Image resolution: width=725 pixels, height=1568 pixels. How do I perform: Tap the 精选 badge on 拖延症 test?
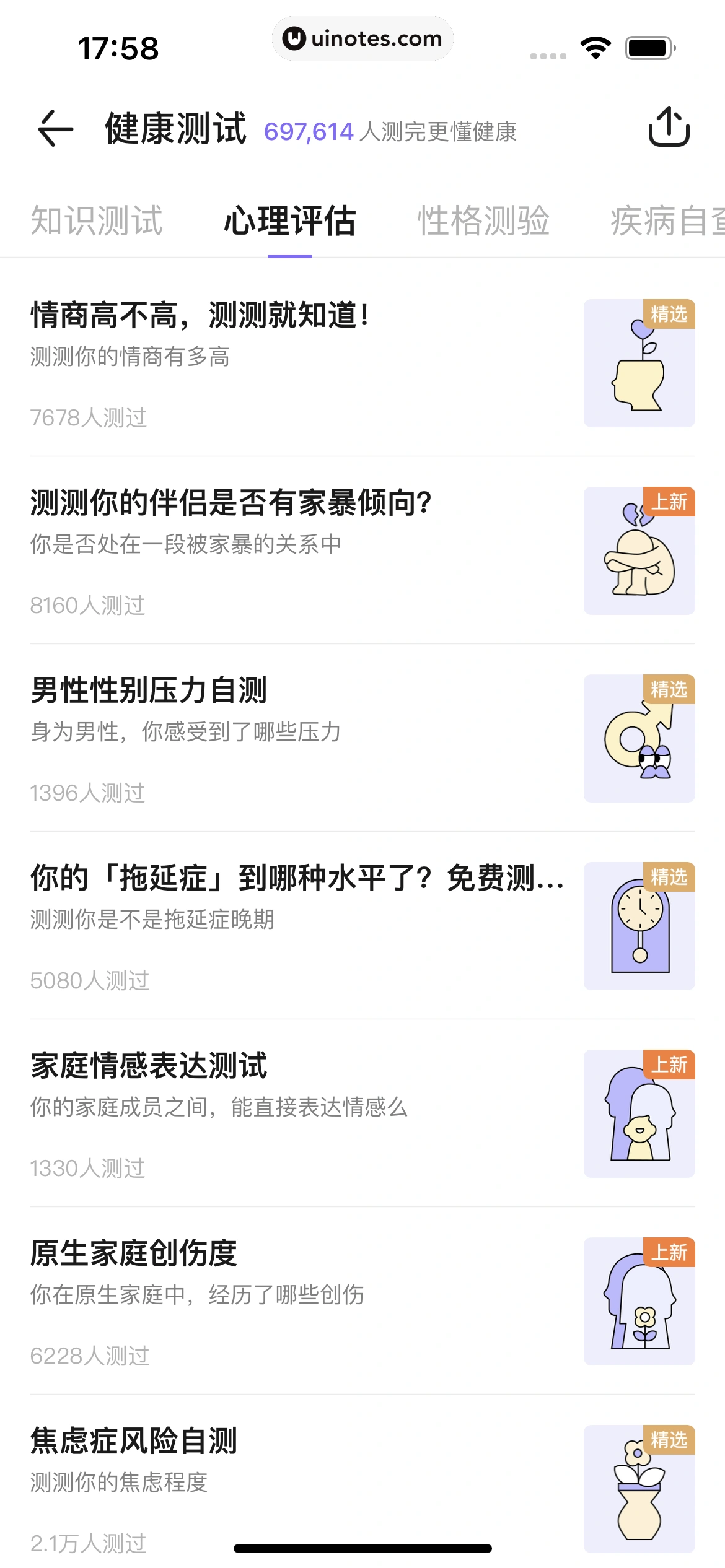[x=670, y=877]
